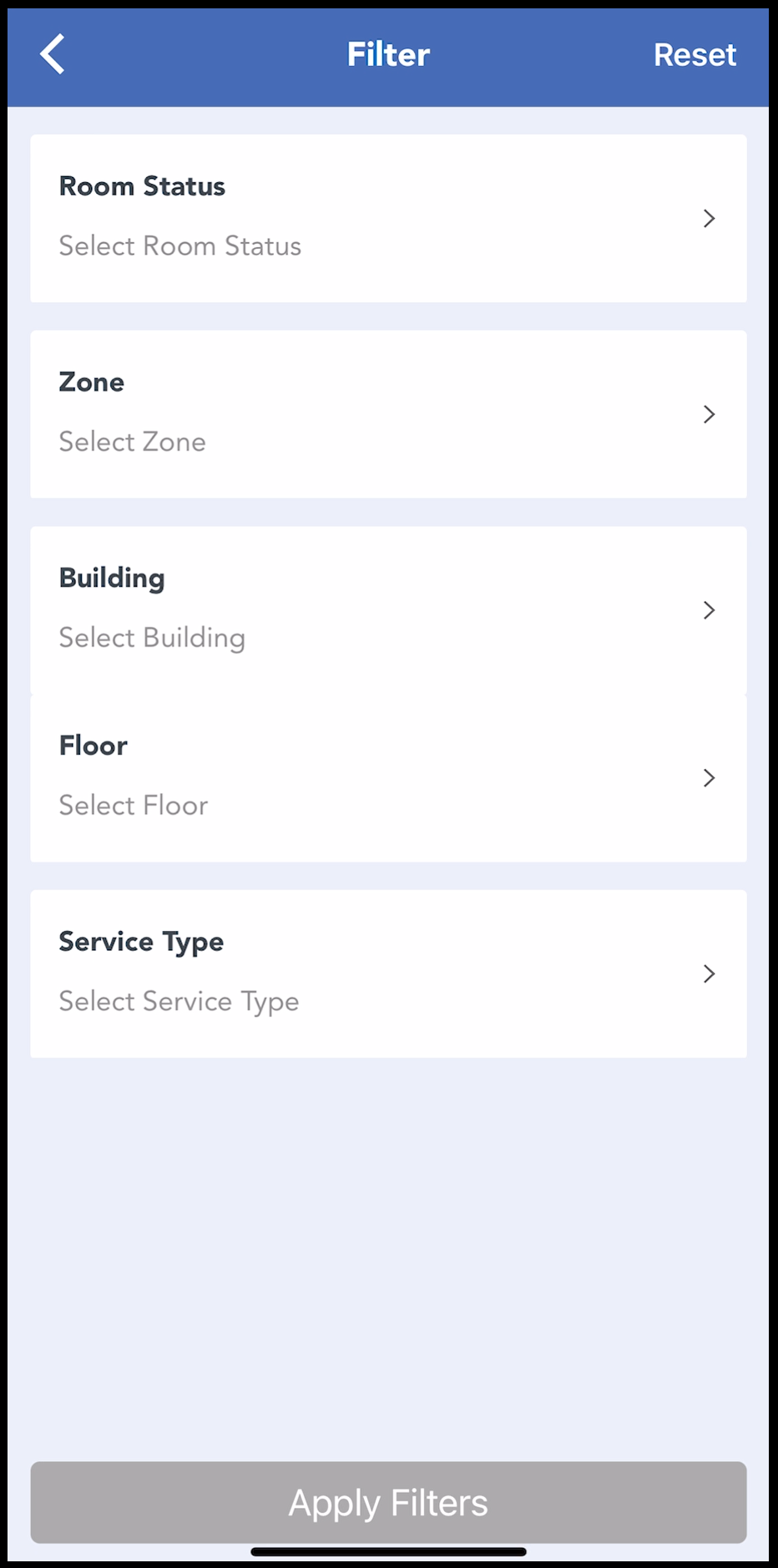Open the Room Status chevron

coord(709,218)
